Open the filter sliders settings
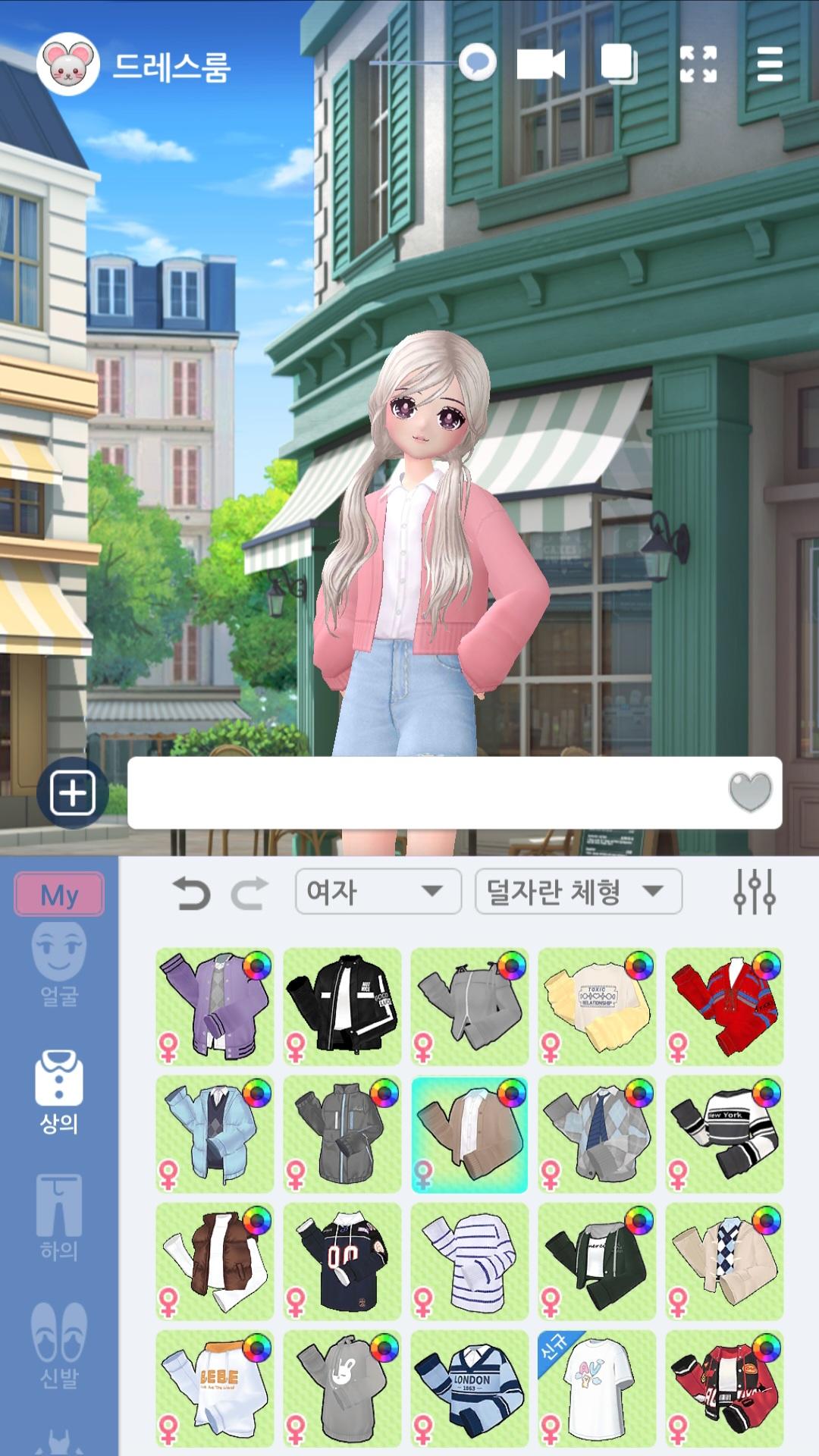819x1456 pixels. coord(754,891)
